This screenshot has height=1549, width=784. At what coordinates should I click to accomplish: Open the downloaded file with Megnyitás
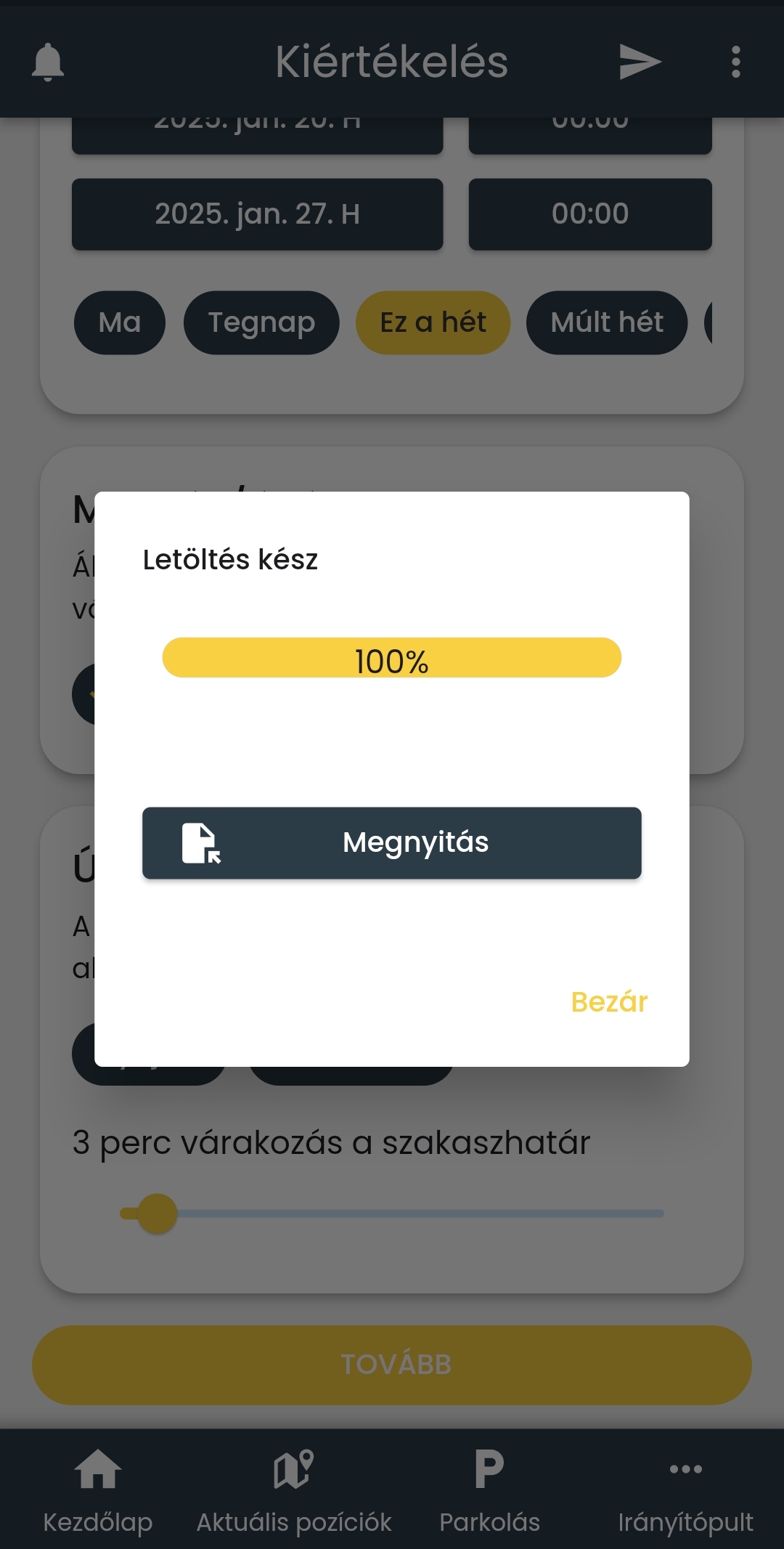tap(392, 842)
